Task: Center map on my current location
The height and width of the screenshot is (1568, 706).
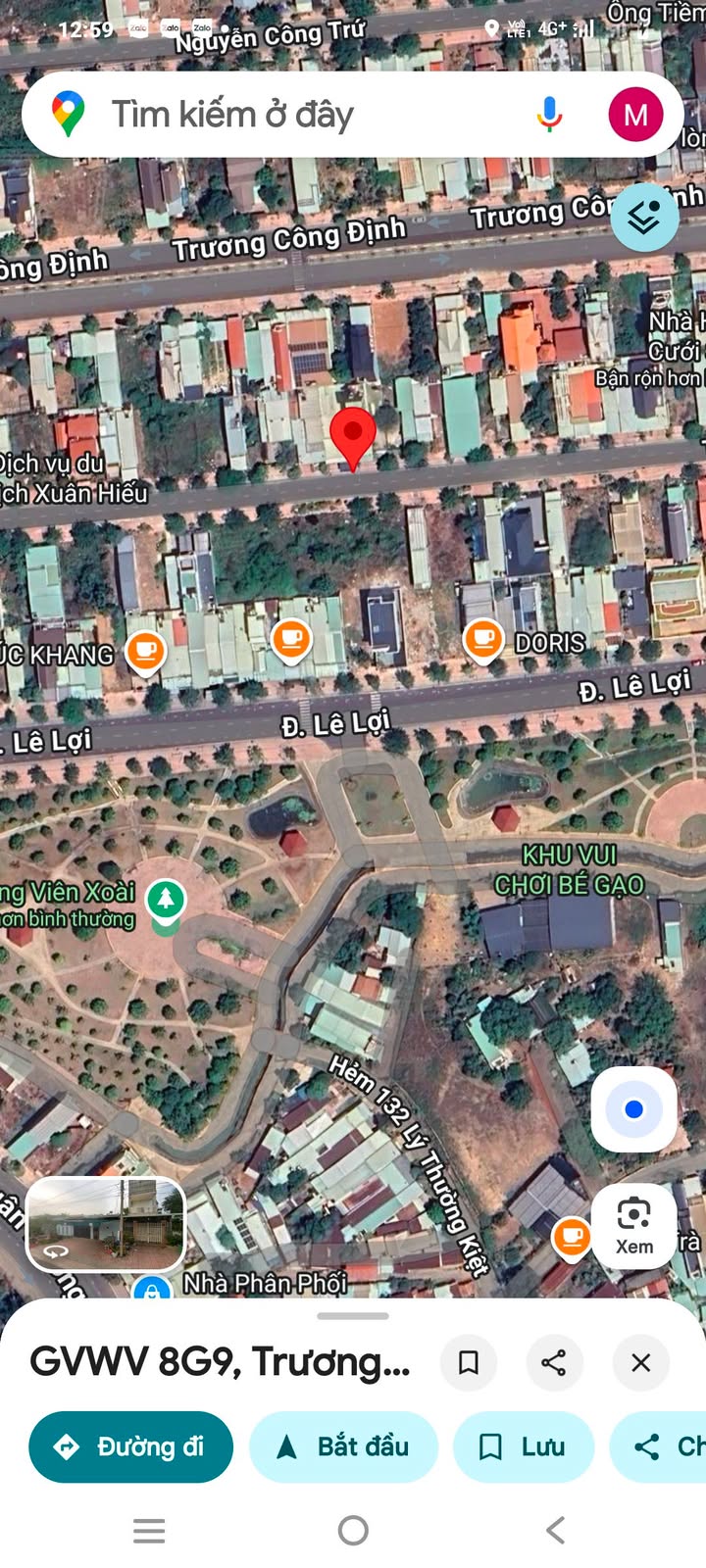Action: click(633, 1109)
